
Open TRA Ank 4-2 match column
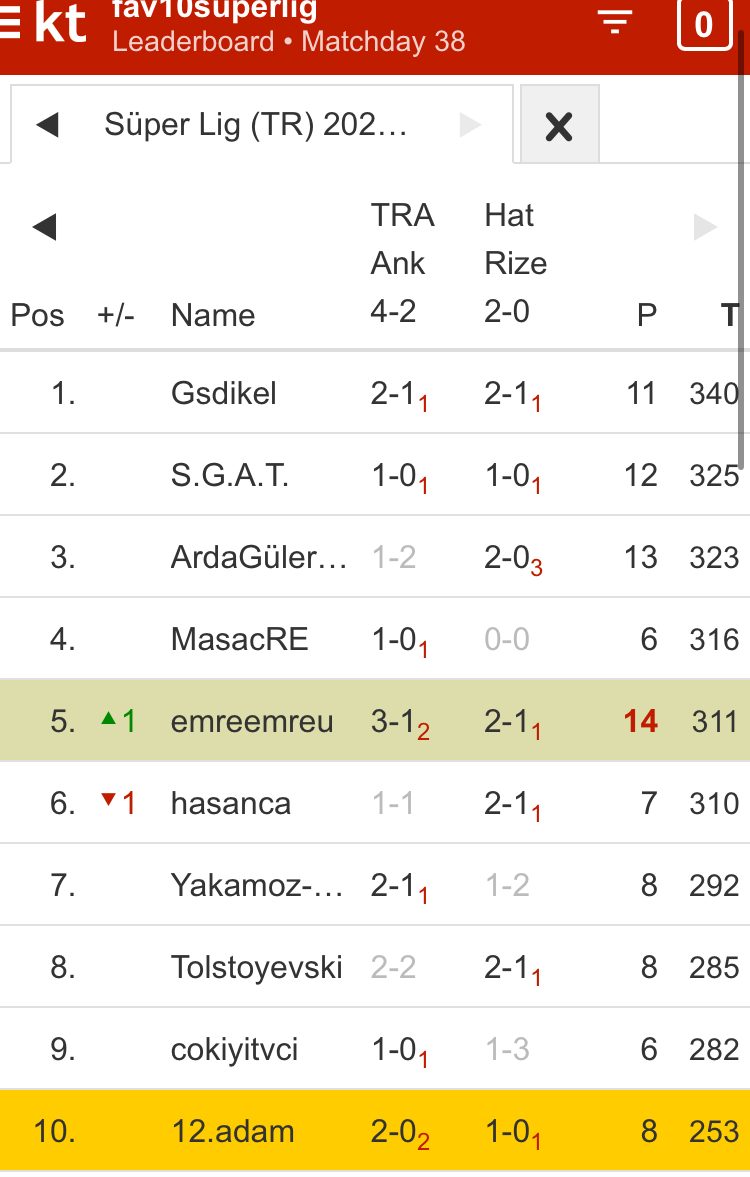402,263
